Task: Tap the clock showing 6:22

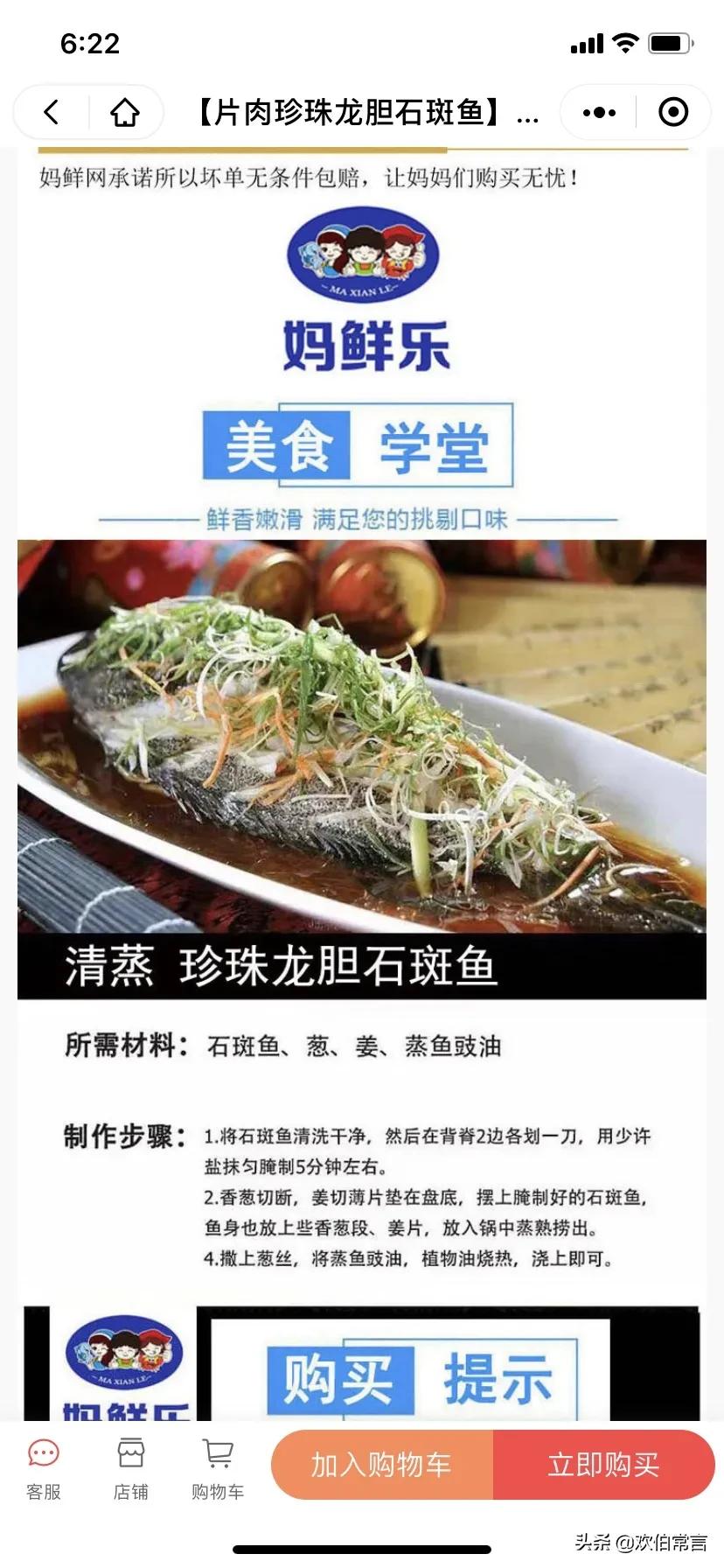Action: tap(91, 41)
